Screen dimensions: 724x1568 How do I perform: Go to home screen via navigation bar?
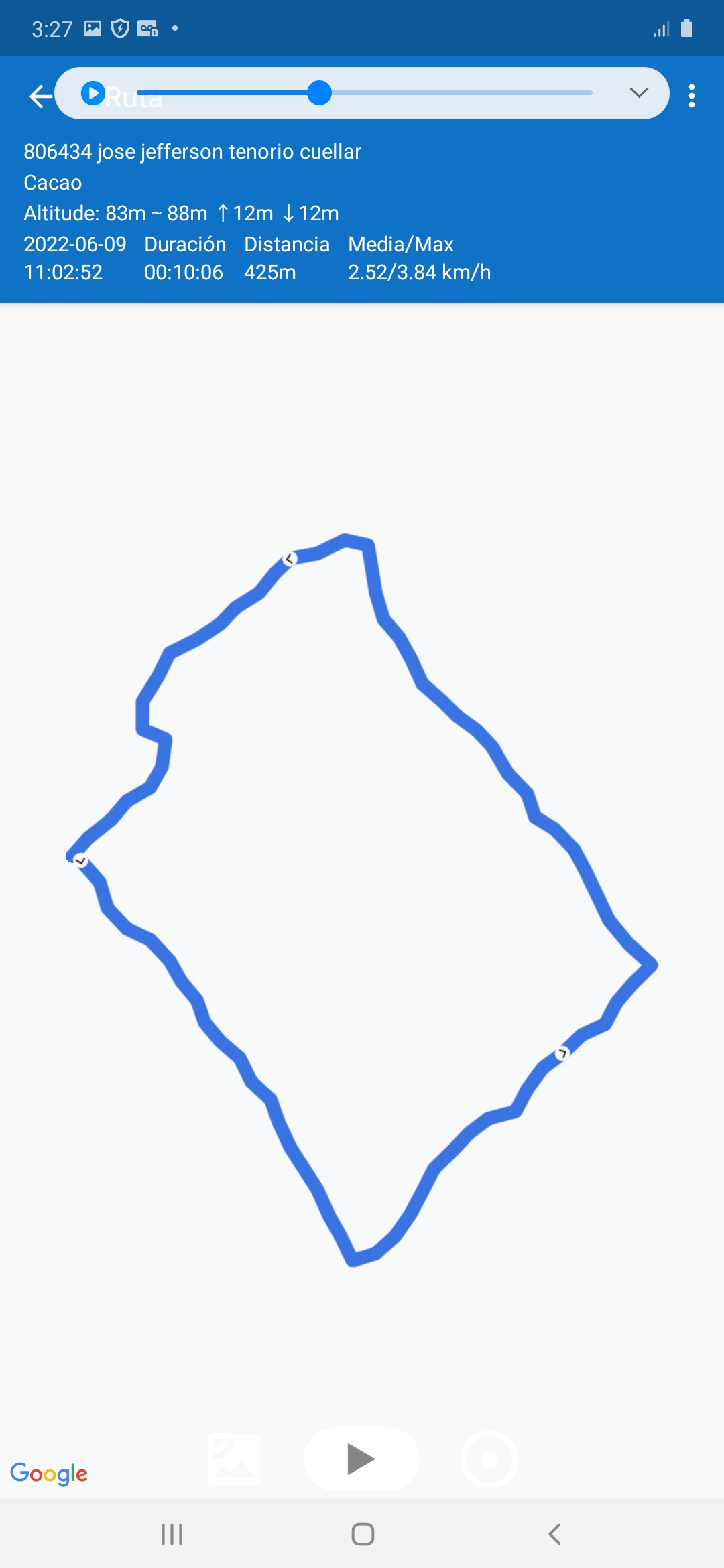tap(363, 1534)
